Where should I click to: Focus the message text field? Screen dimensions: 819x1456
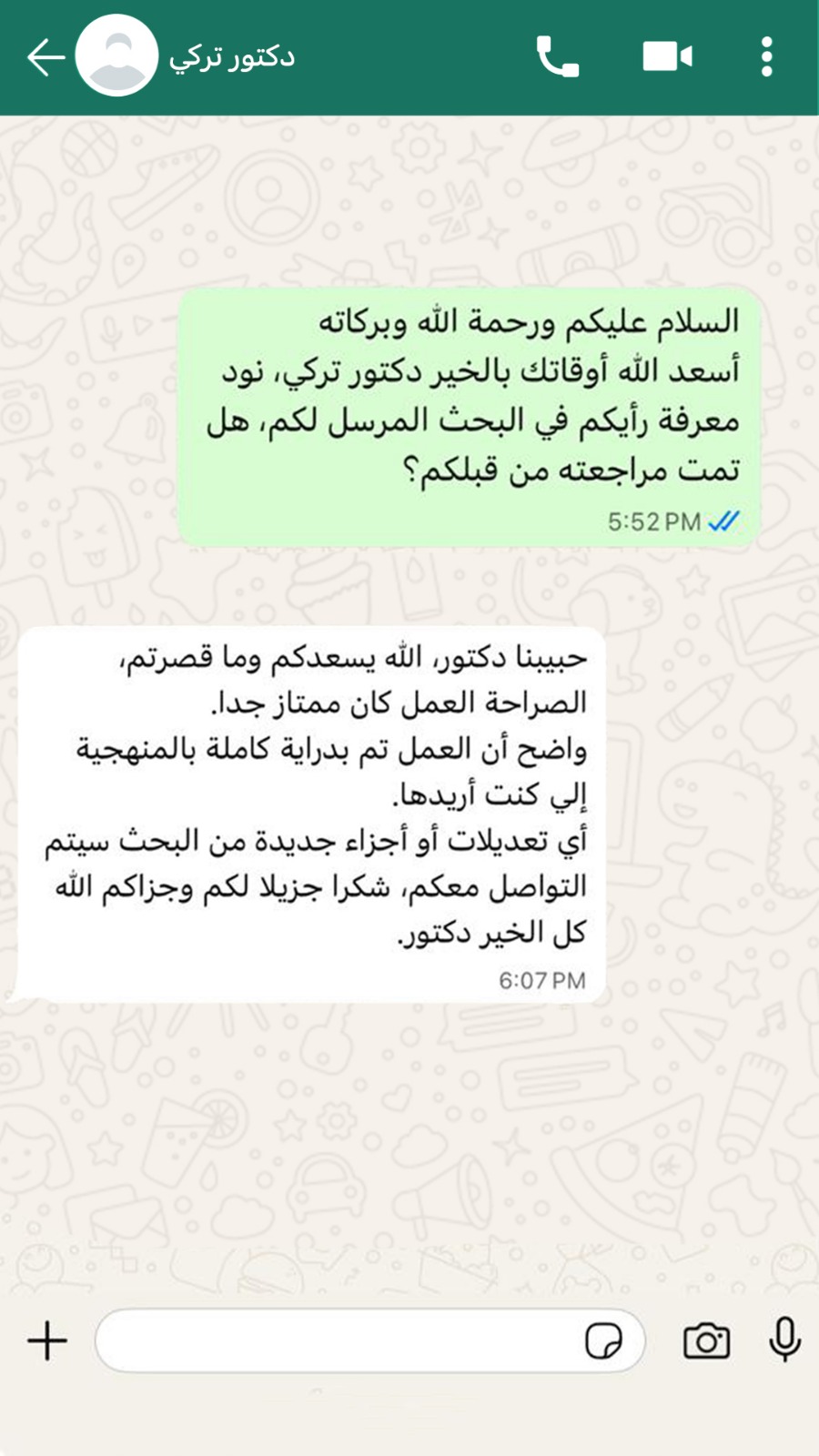(x=337, y=1340)
